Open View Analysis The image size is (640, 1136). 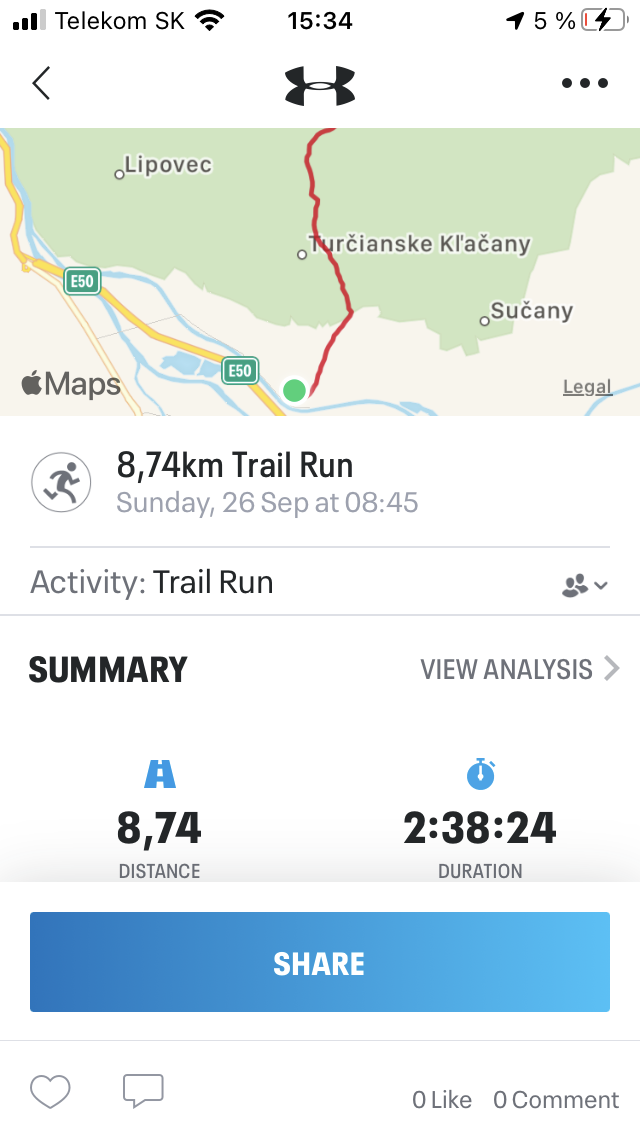coord(520,669)
